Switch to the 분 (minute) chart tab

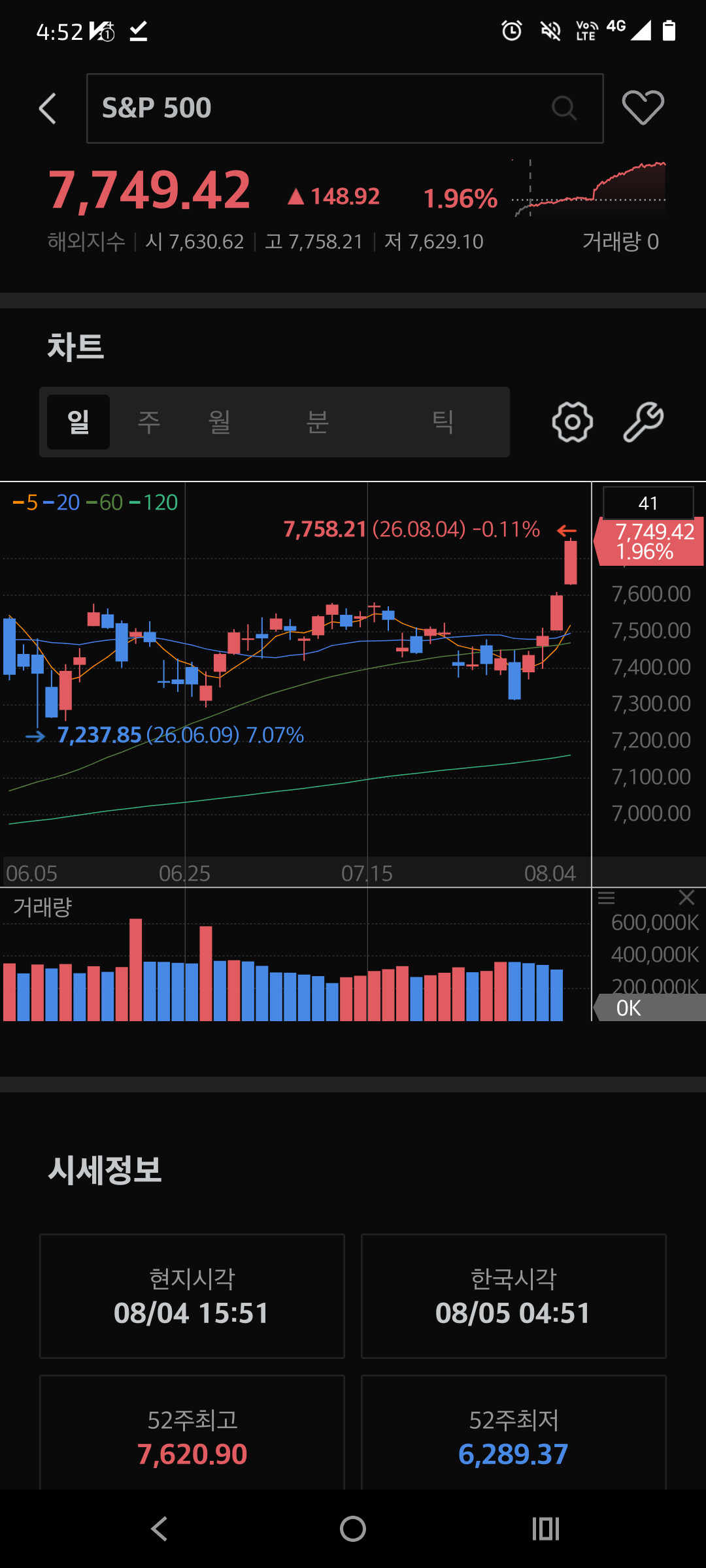[x=318, y=422]
